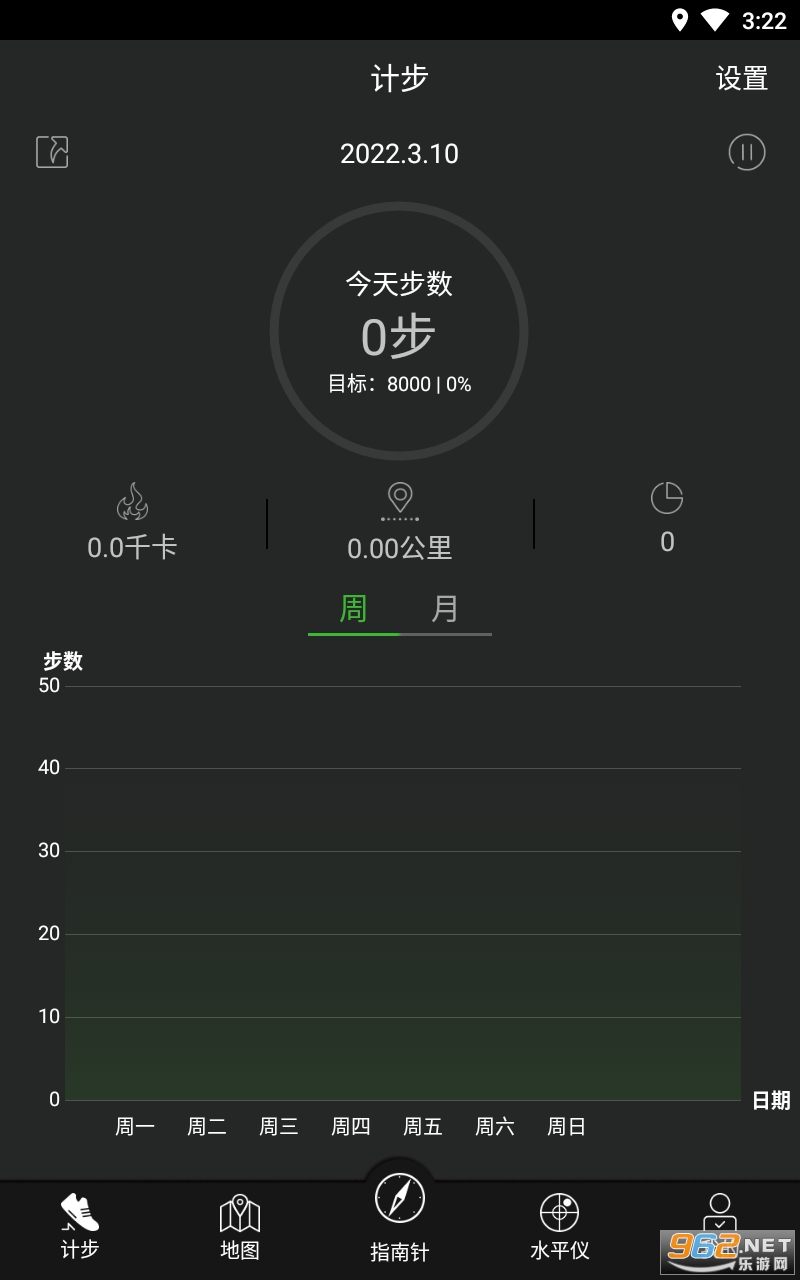Switch chart to 月 view
Image resolution: width=800 pixels, height=1280 pixels.
click(445, 609)
